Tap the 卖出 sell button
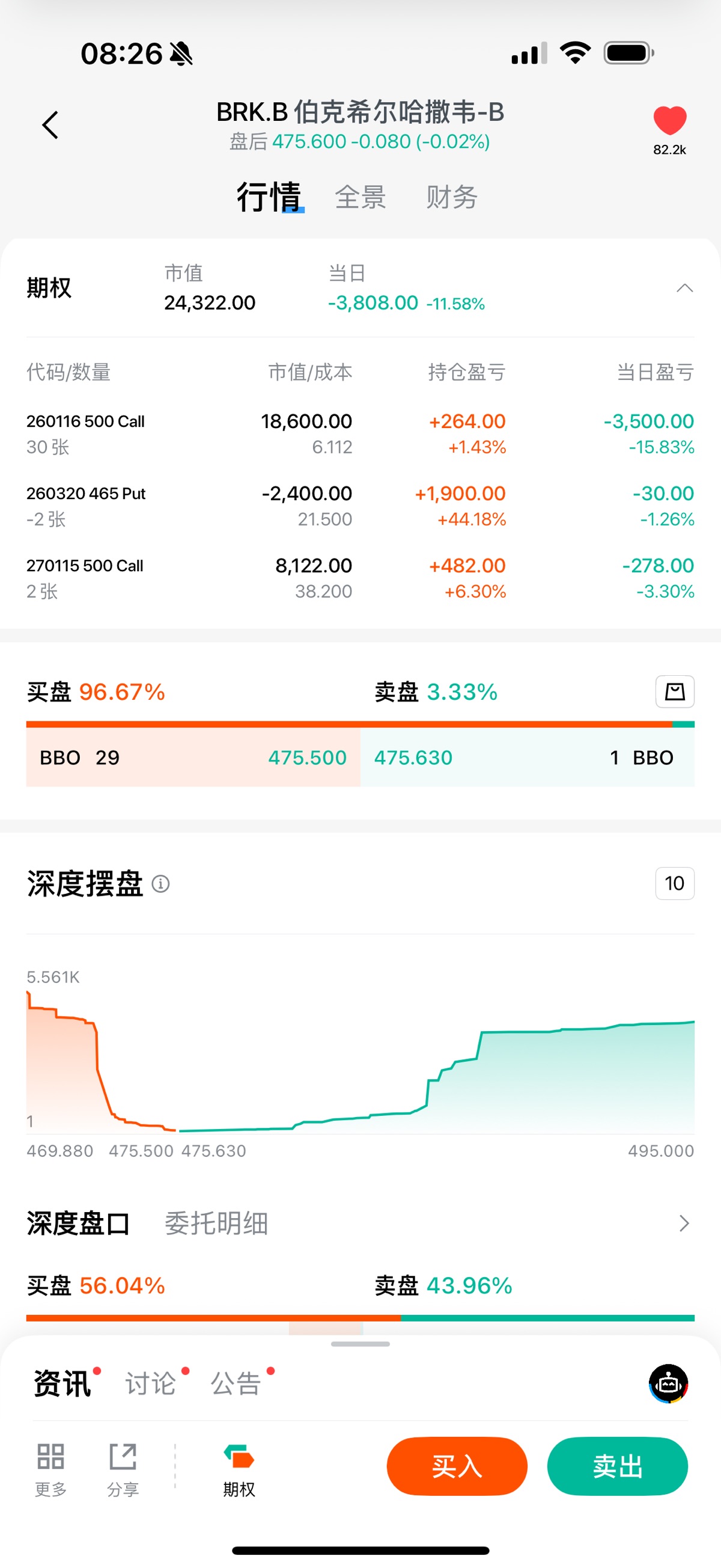This screenshot has height=1568, width=721. tap(618, 1466)
